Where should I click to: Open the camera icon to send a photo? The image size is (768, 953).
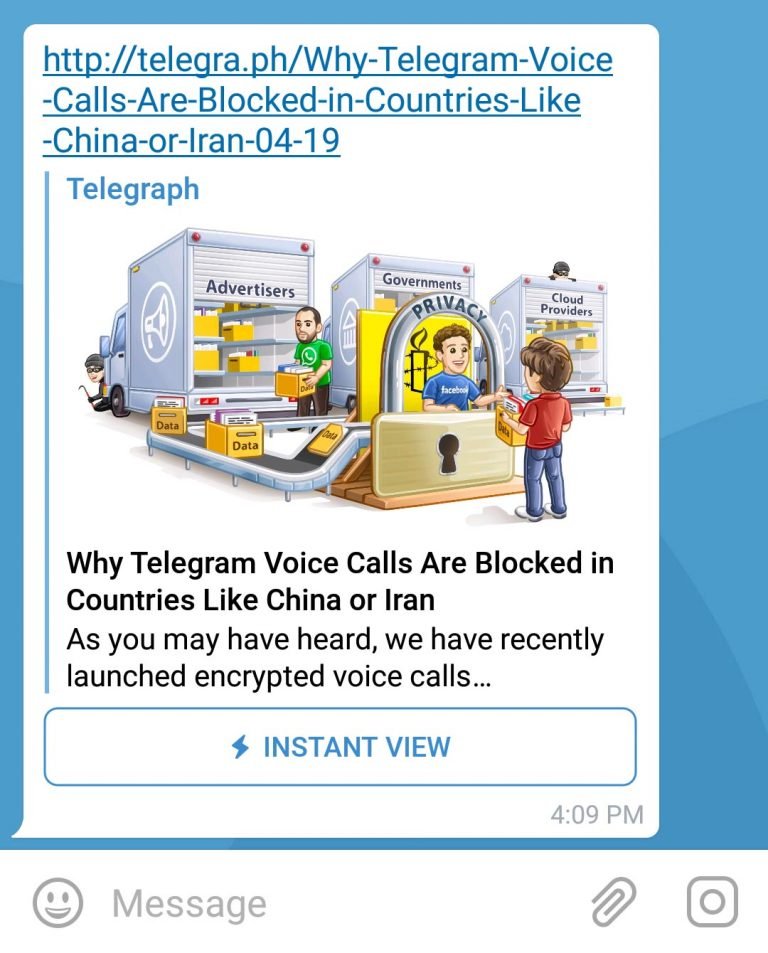[712, 903]
